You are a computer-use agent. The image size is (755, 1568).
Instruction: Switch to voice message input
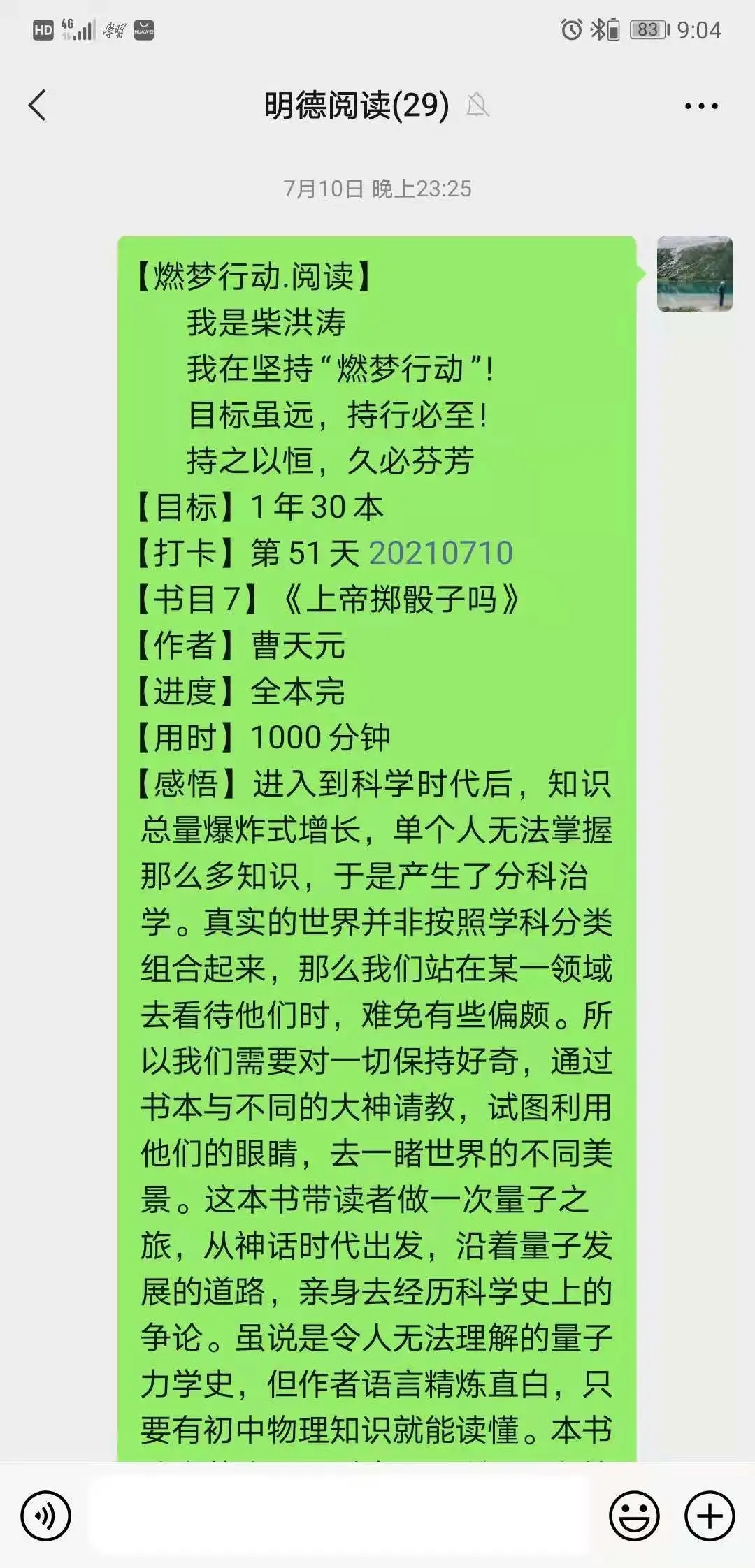pyautogui.click(x=45, y=1516)
